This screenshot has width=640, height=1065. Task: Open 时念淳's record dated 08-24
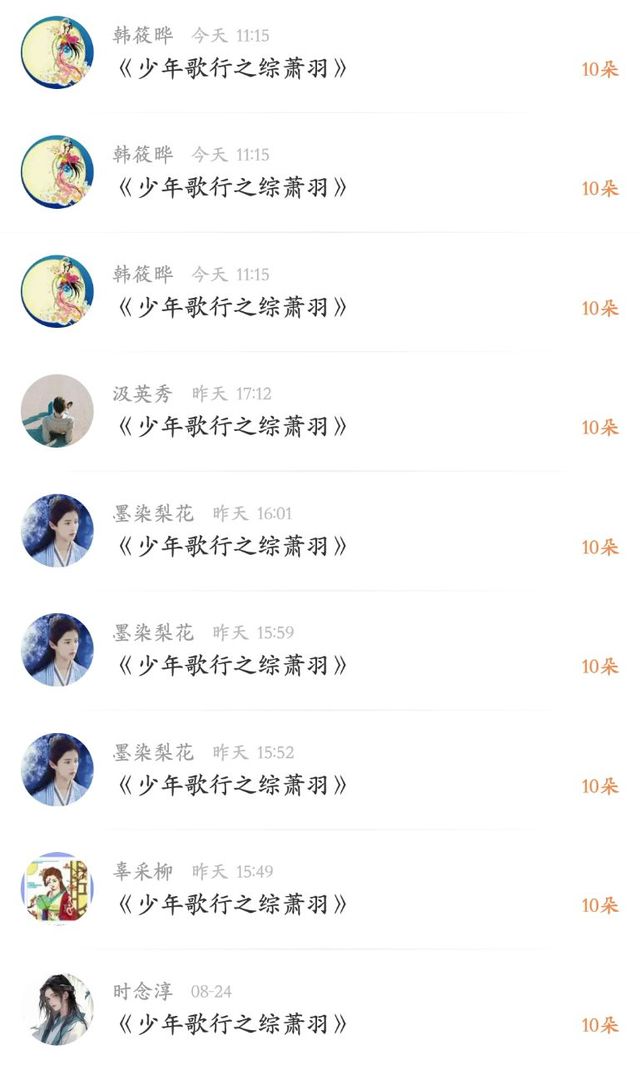pyautogui.click(x=232, y=1024)
